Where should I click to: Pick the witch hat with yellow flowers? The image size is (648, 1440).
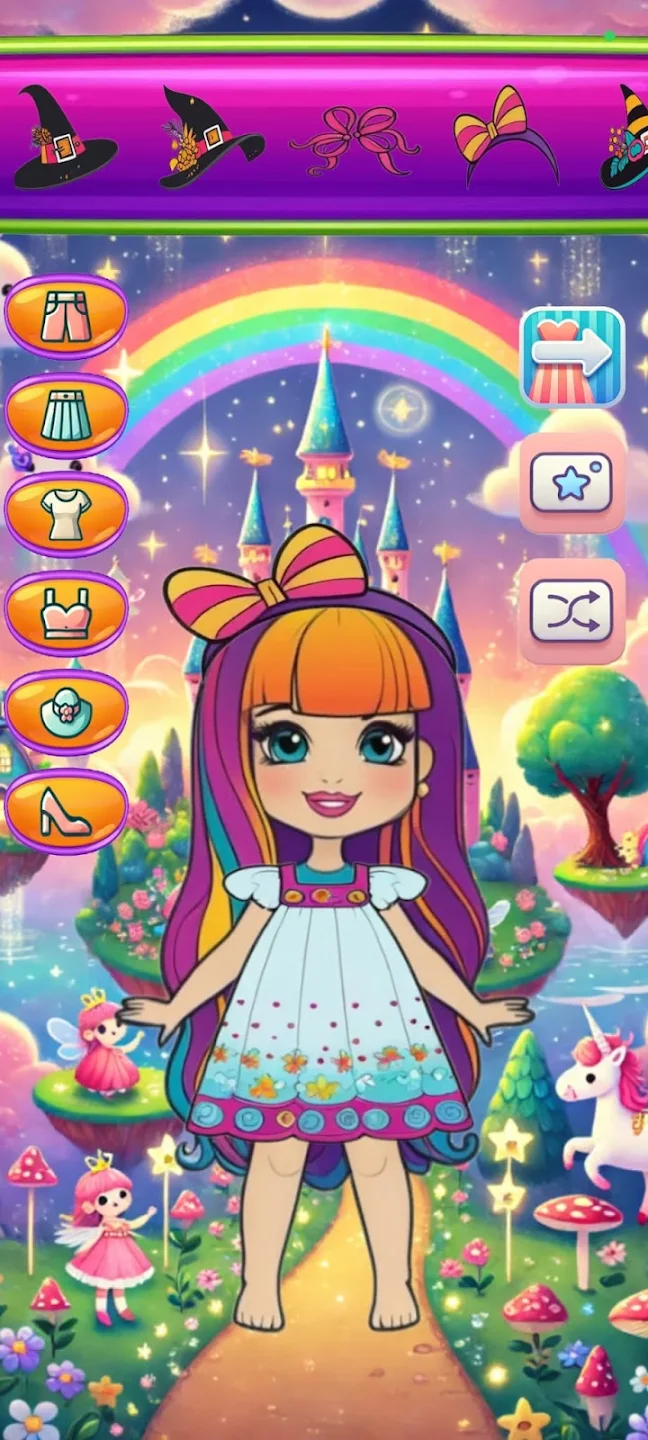[210, 138]
